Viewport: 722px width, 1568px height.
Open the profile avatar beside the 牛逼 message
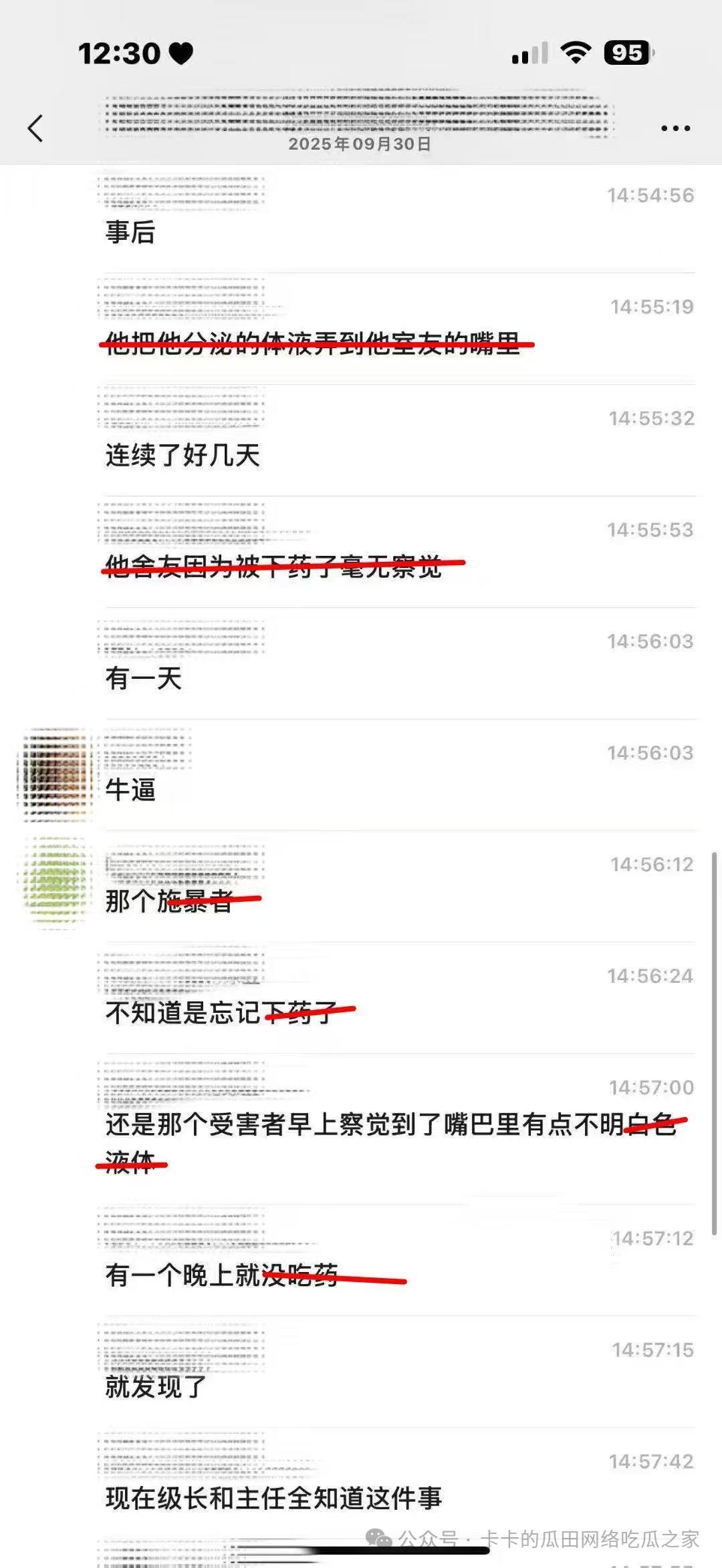55,774
